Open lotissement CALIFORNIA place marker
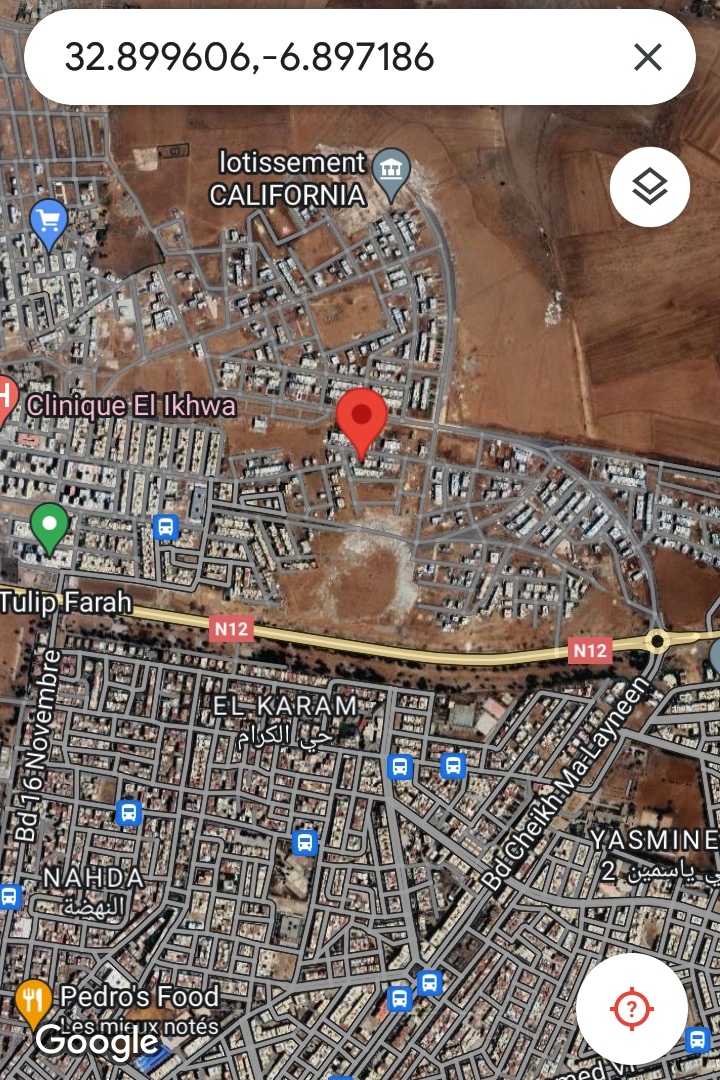The width and height of the screenshot is (720, 1080). coord(390,172)
